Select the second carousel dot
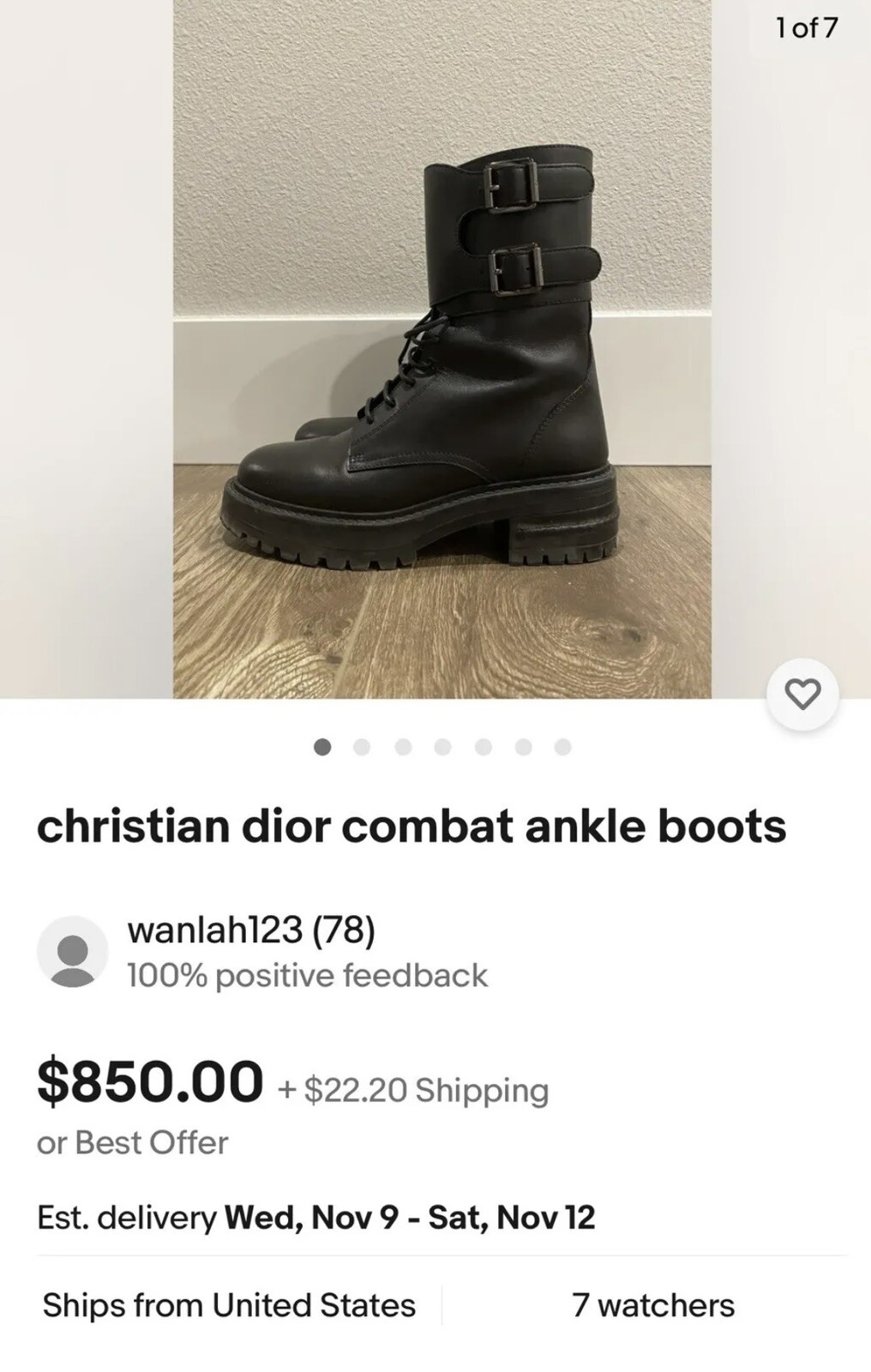 click(363, 748)
